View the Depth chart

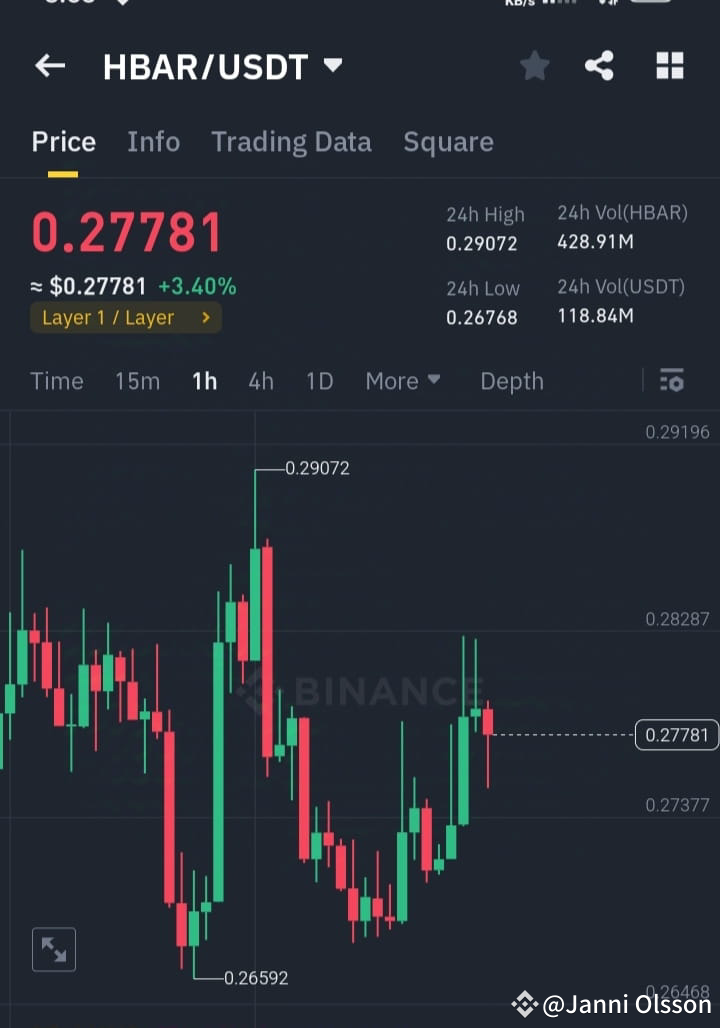[x=511, y=381]
